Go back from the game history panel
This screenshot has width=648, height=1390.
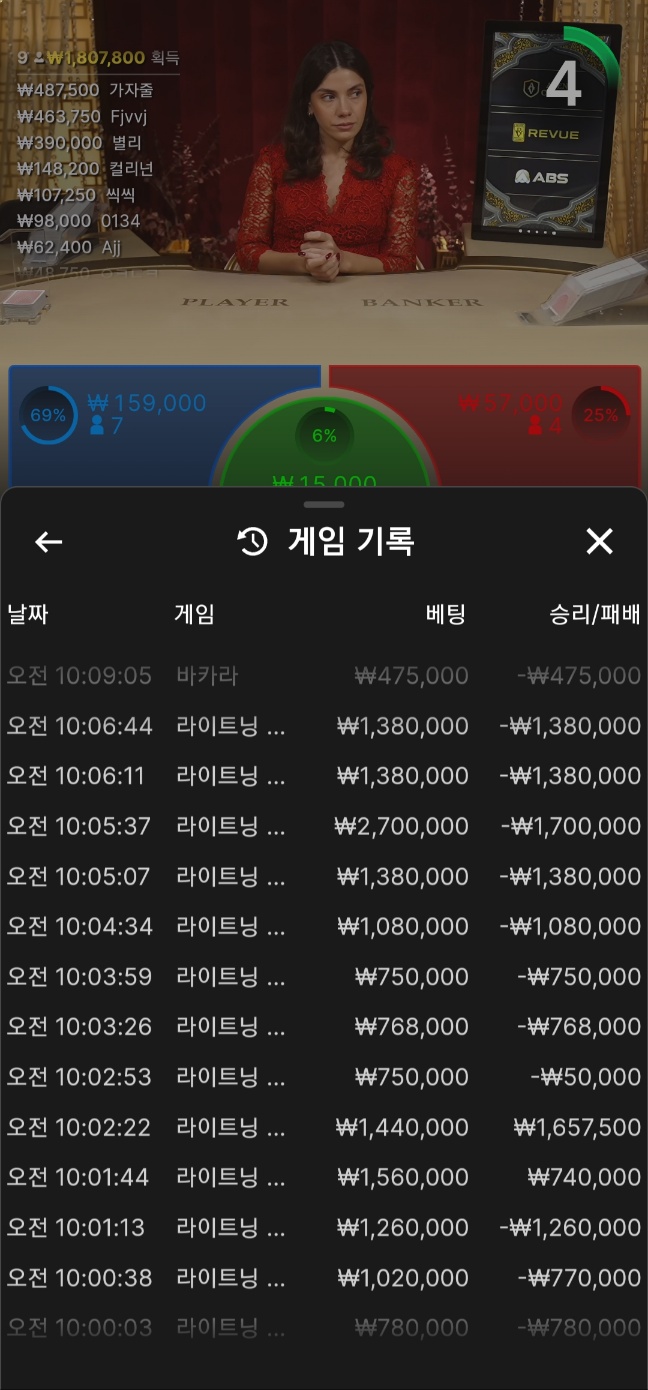(x=48, y=542)
